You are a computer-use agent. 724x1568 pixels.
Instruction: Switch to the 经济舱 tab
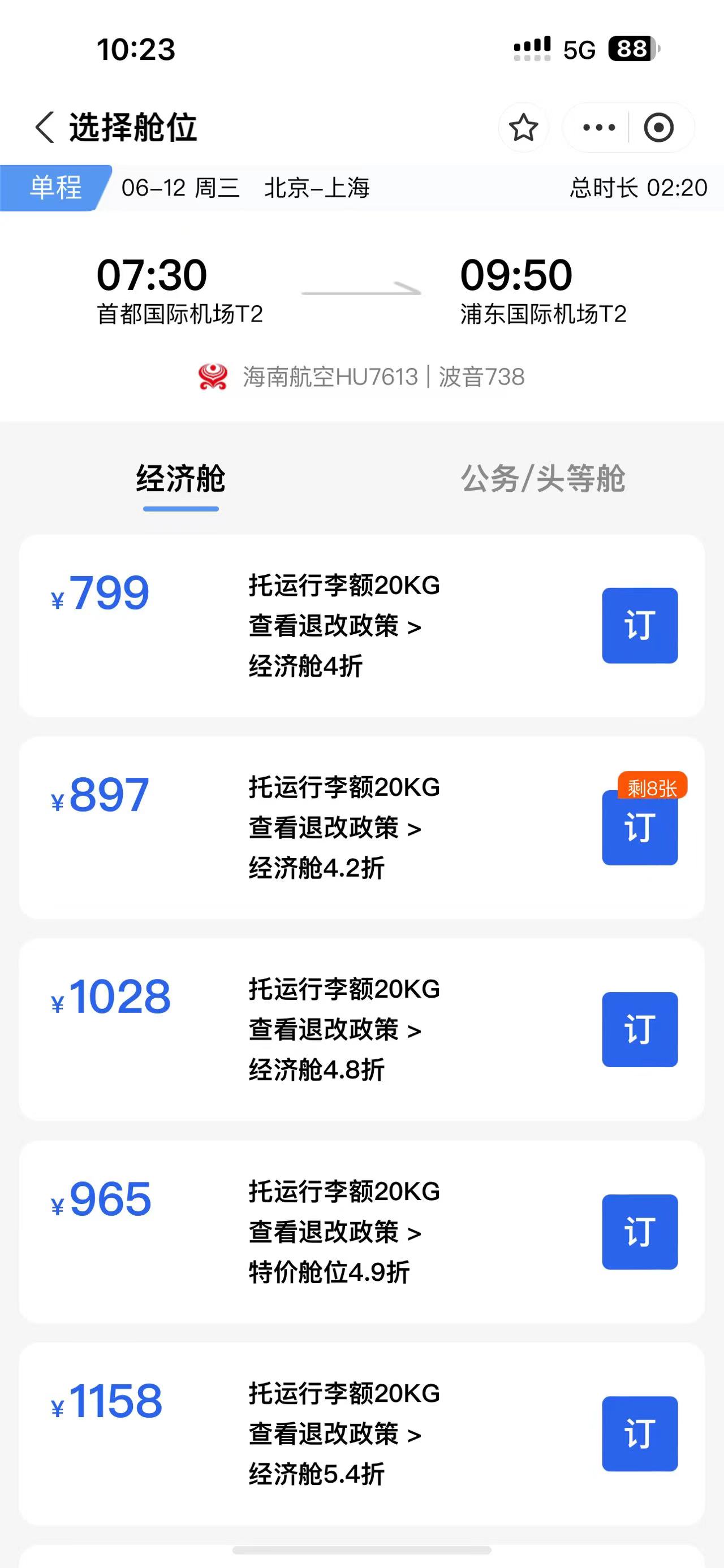(x=181, y=479)
